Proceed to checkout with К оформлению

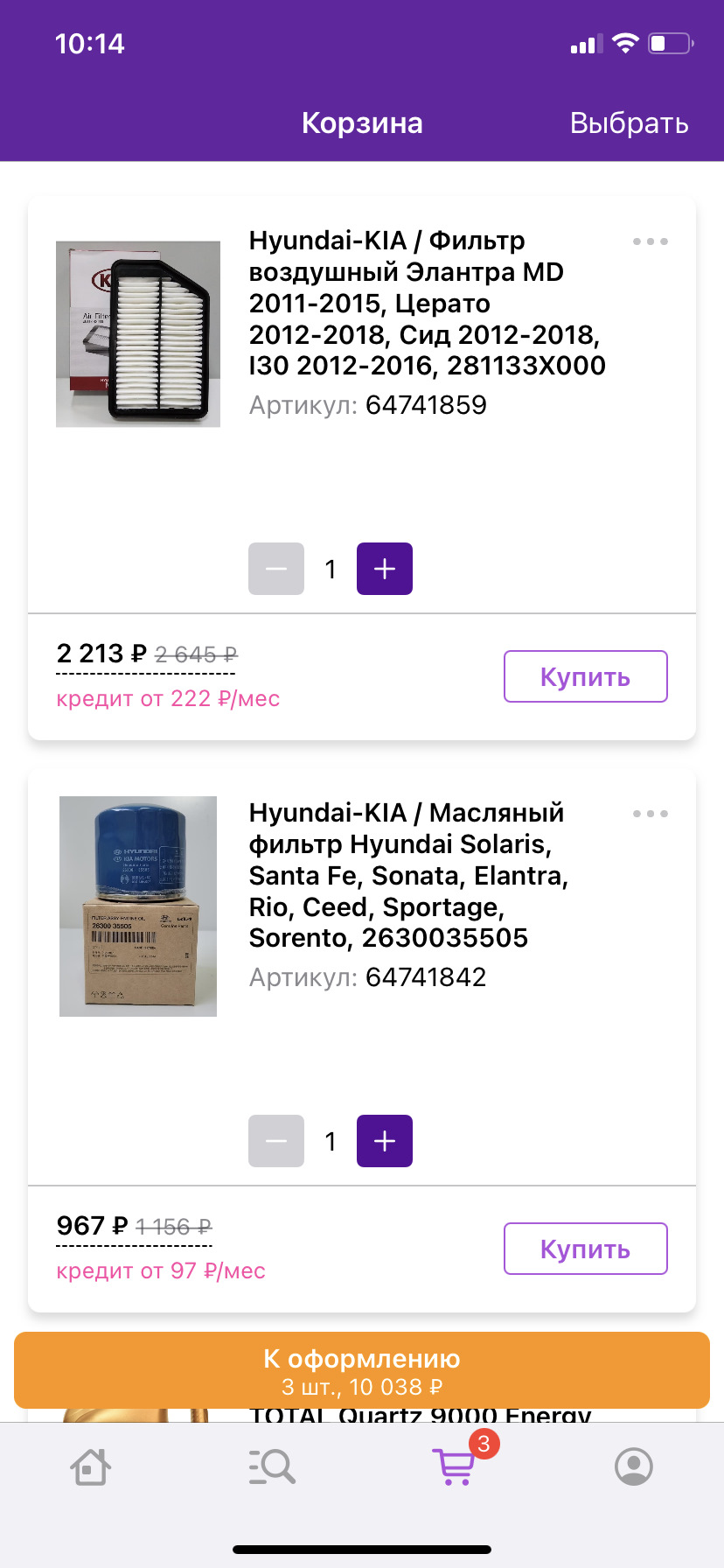(362, 1370)
